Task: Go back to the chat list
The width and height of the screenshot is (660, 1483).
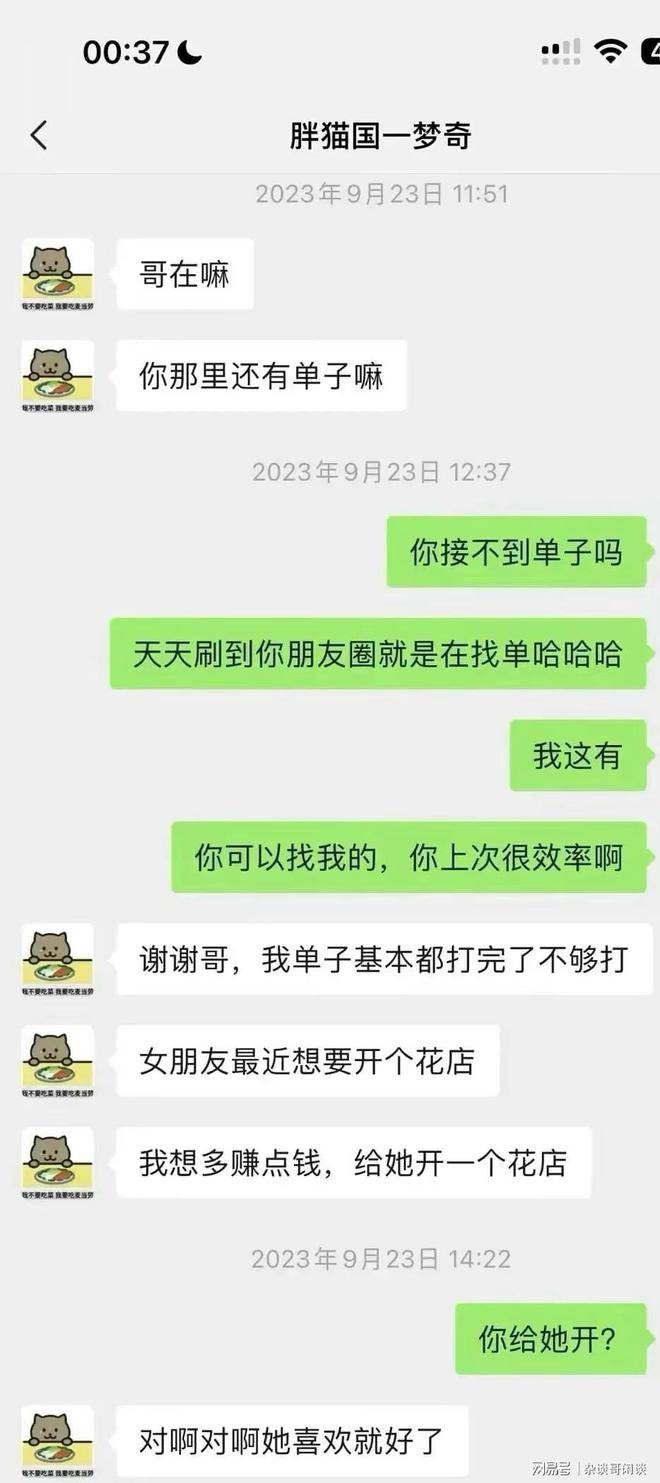Action: (39, 135)
